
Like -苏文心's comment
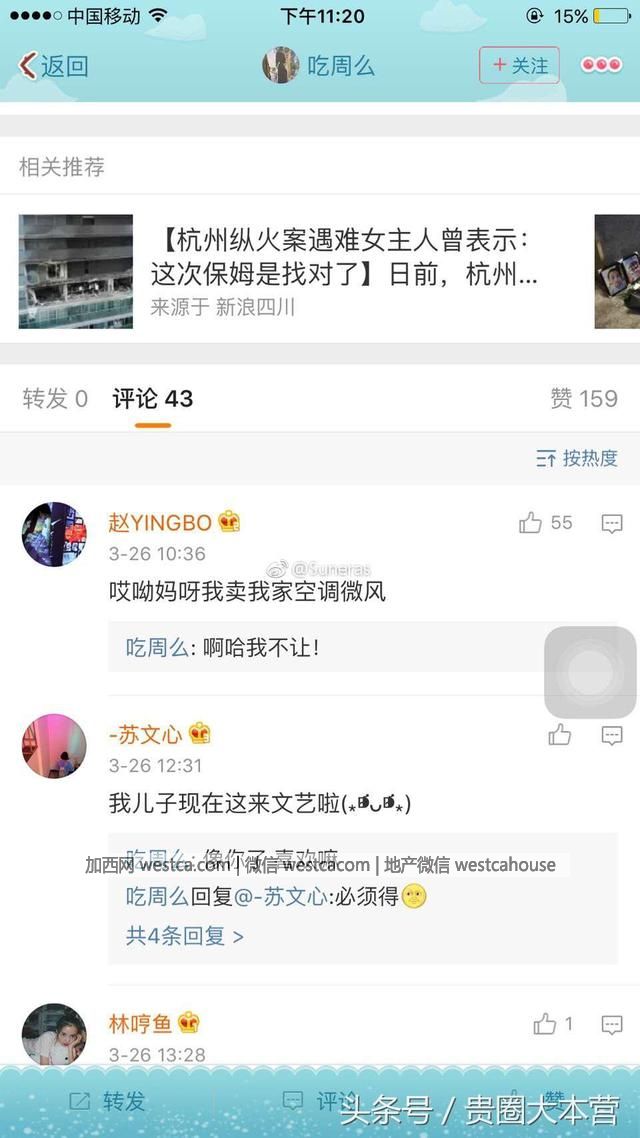coord(560,736)
